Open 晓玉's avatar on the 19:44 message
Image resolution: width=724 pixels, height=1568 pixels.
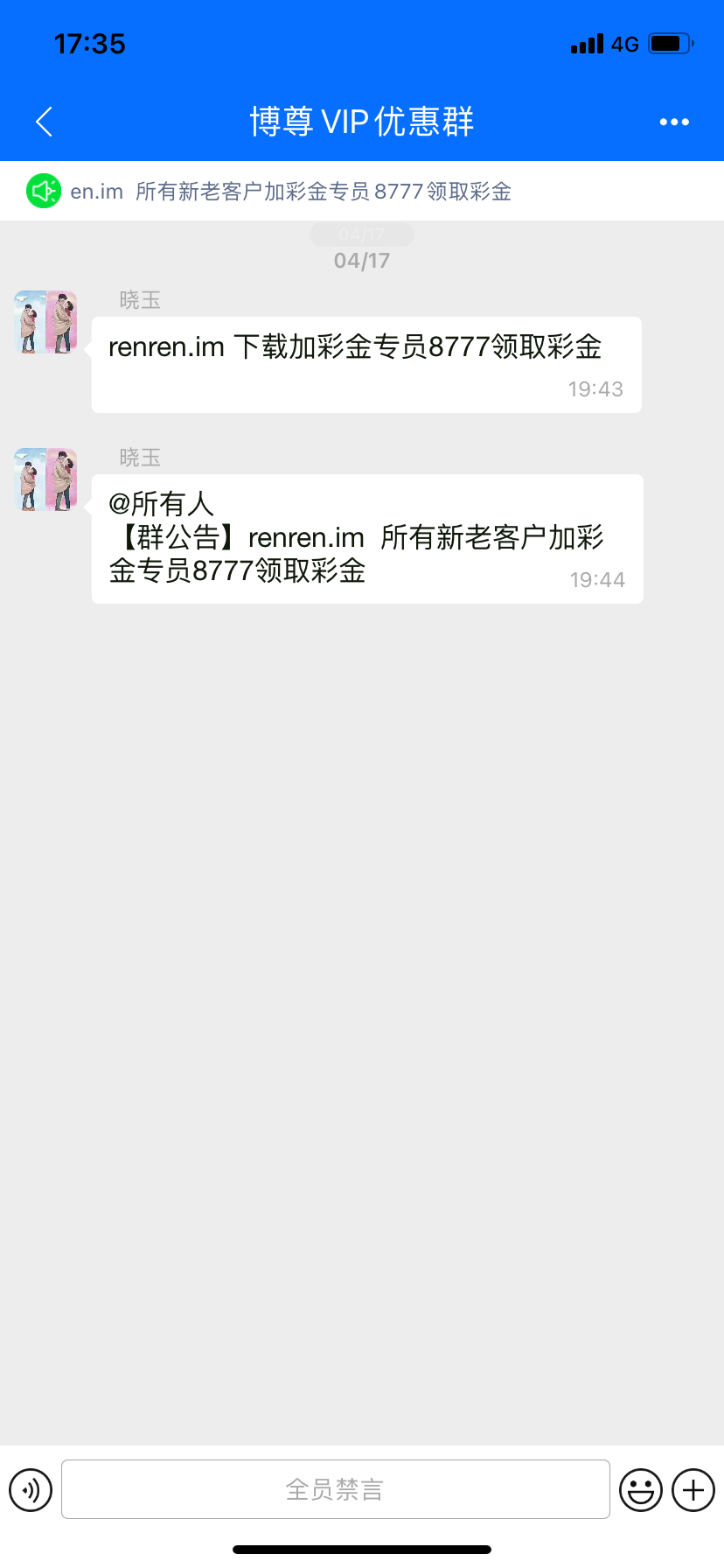click(x=45, y=479)
